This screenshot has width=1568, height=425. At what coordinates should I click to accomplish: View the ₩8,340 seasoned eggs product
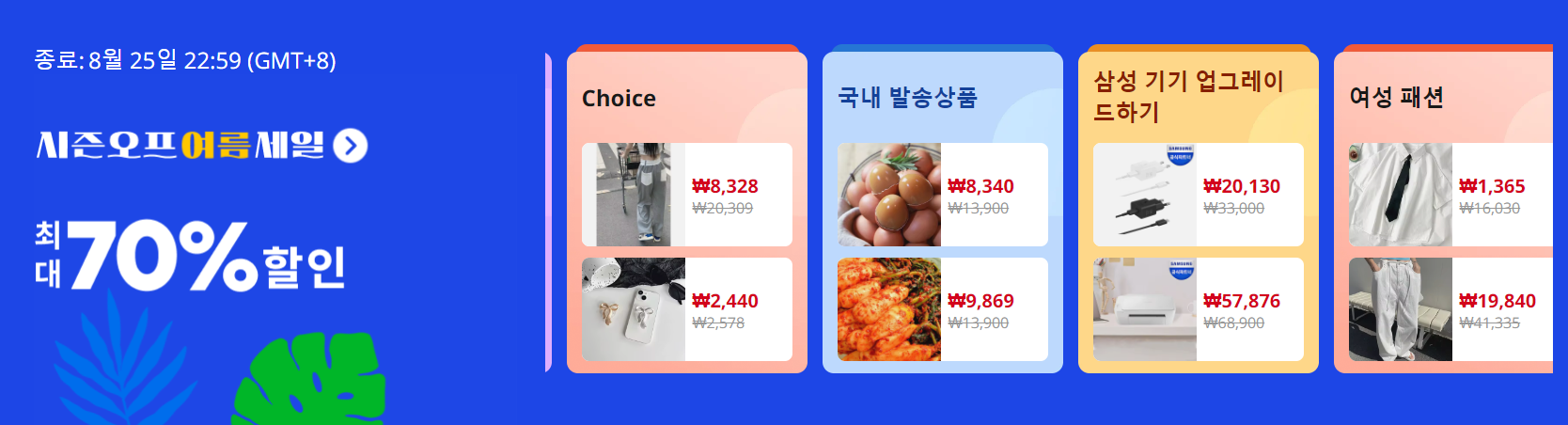[x=942, y=195]
